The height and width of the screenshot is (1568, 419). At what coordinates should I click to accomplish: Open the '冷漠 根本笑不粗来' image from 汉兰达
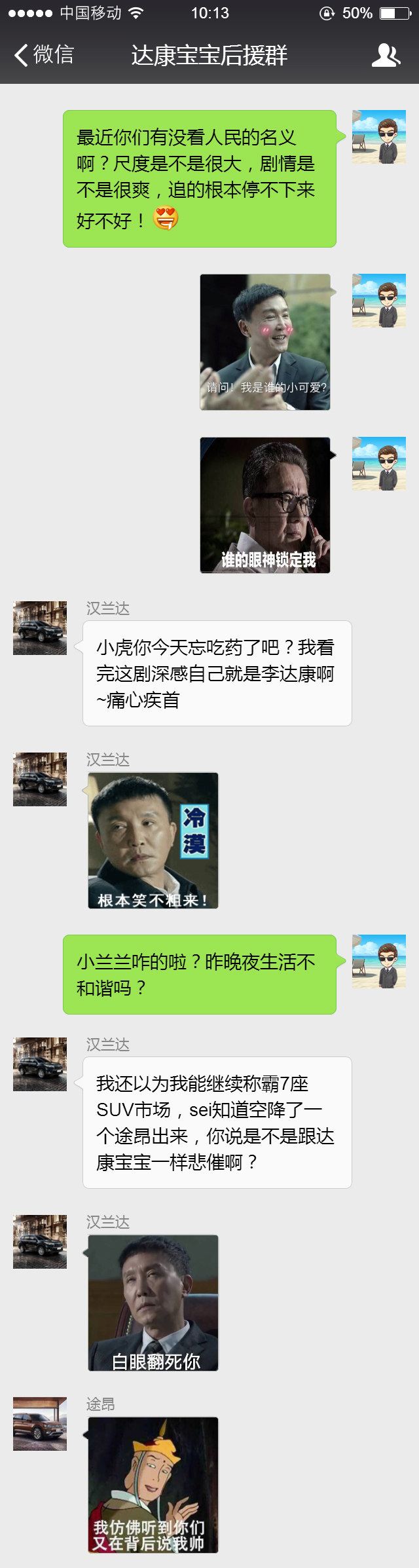coord(153,840)
